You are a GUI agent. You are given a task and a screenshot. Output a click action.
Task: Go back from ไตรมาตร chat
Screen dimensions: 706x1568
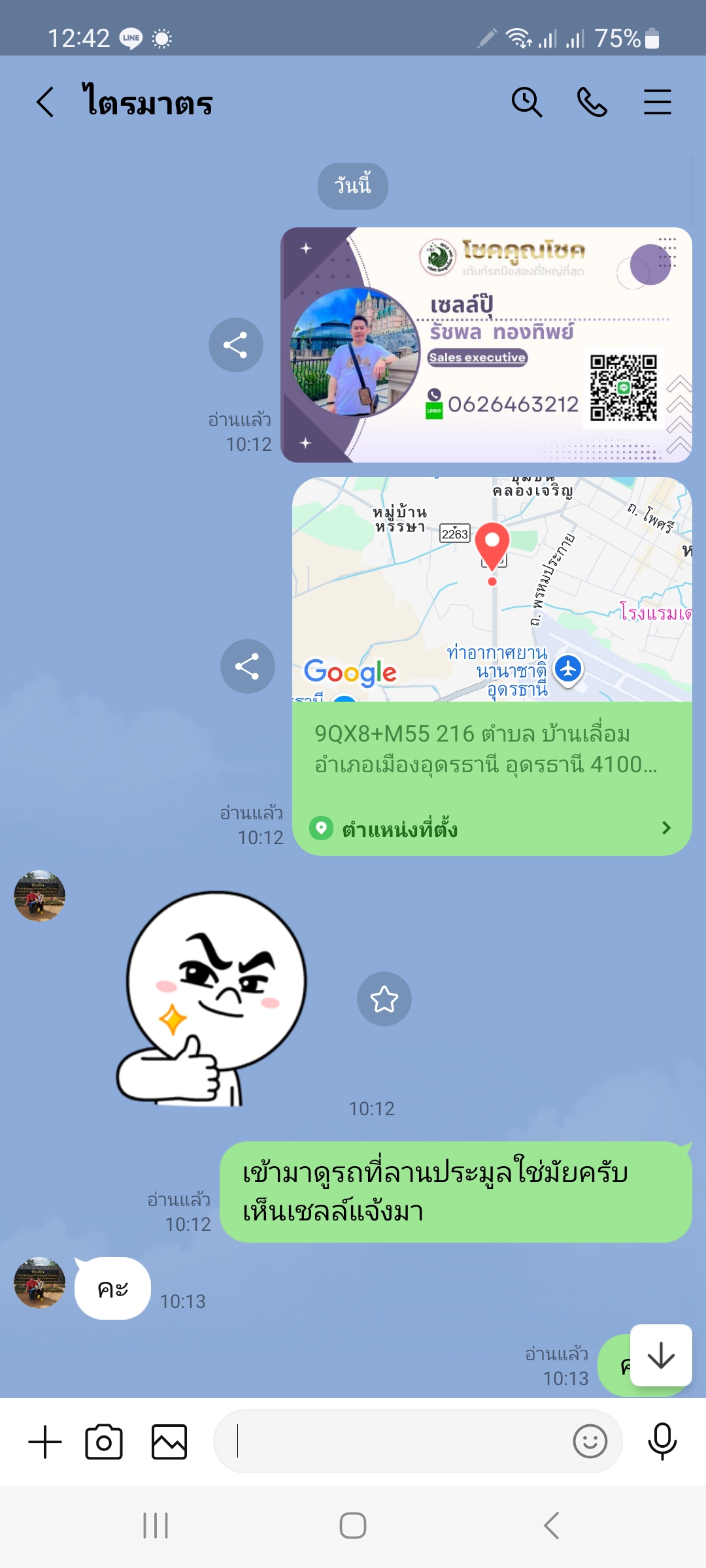point(44,103)
